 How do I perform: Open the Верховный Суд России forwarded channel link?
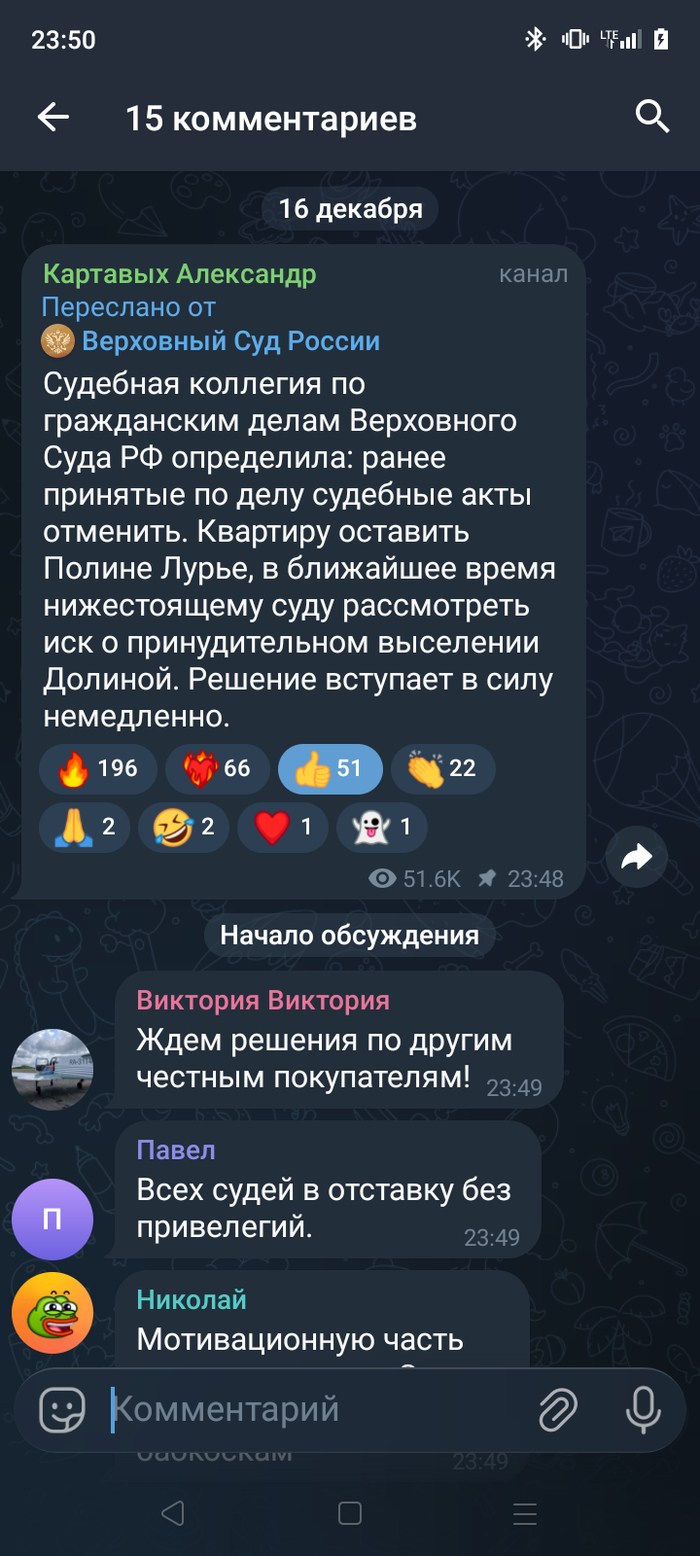230,341
